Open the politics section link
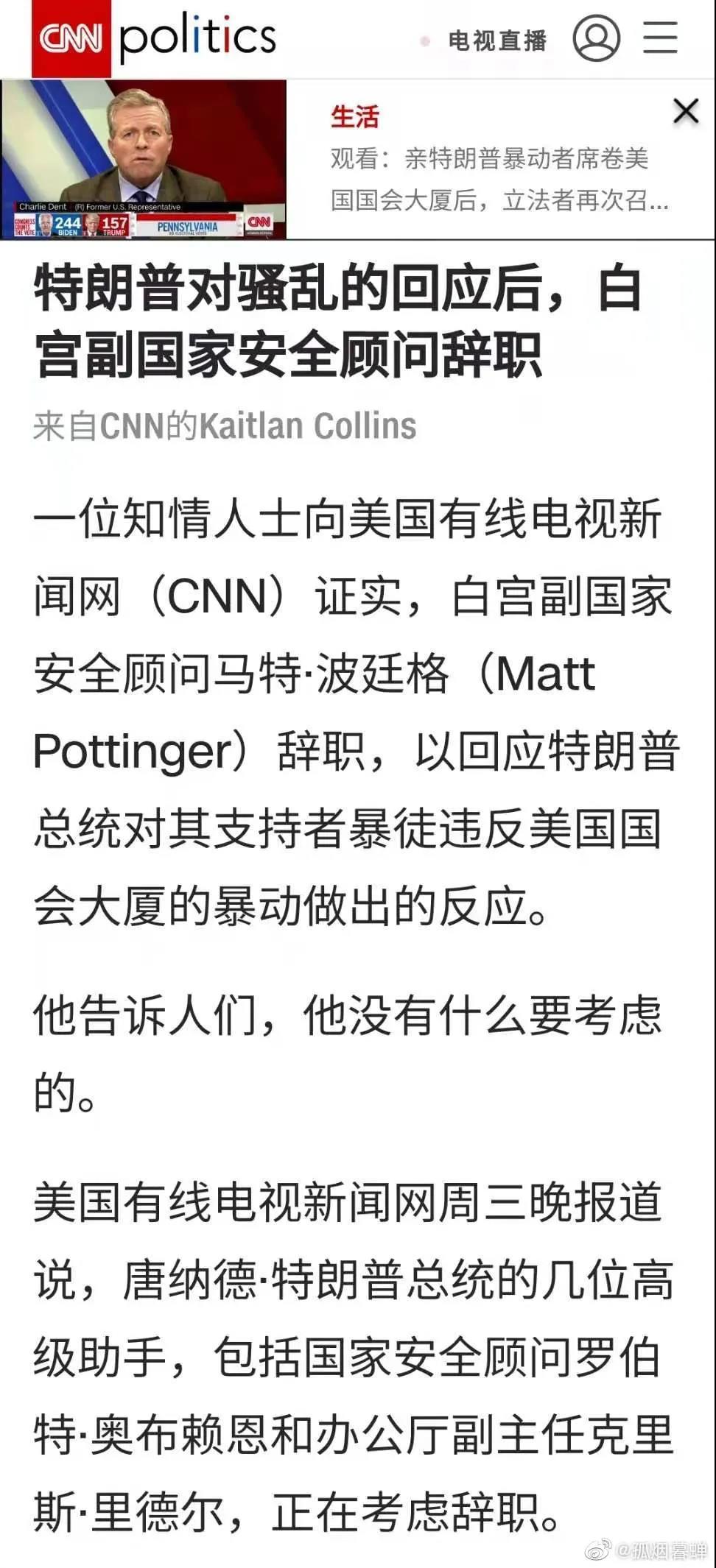This screenshot has height=1568, width=716. coord(197,38)
